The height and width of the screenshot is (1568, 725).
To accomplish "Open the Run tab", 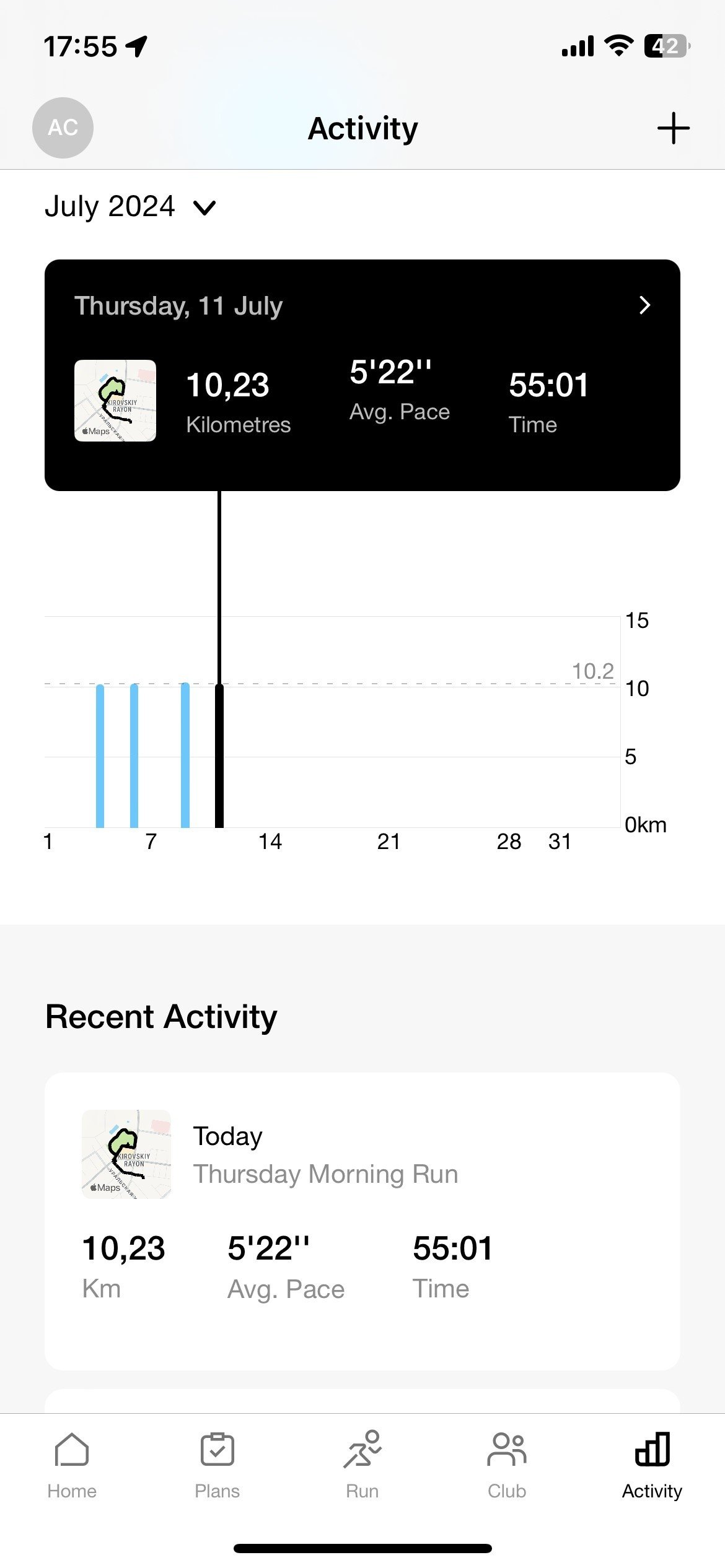I will point(362,1465).
